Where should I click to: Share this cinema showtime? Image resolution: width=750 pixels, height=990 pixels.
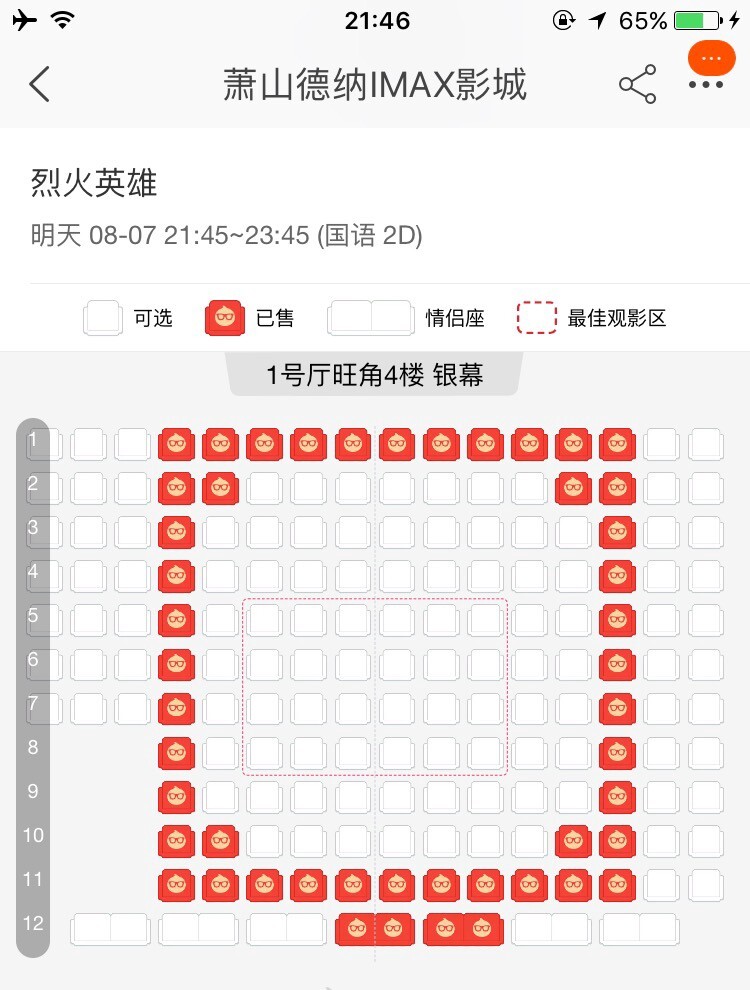[x=637, y=85]
